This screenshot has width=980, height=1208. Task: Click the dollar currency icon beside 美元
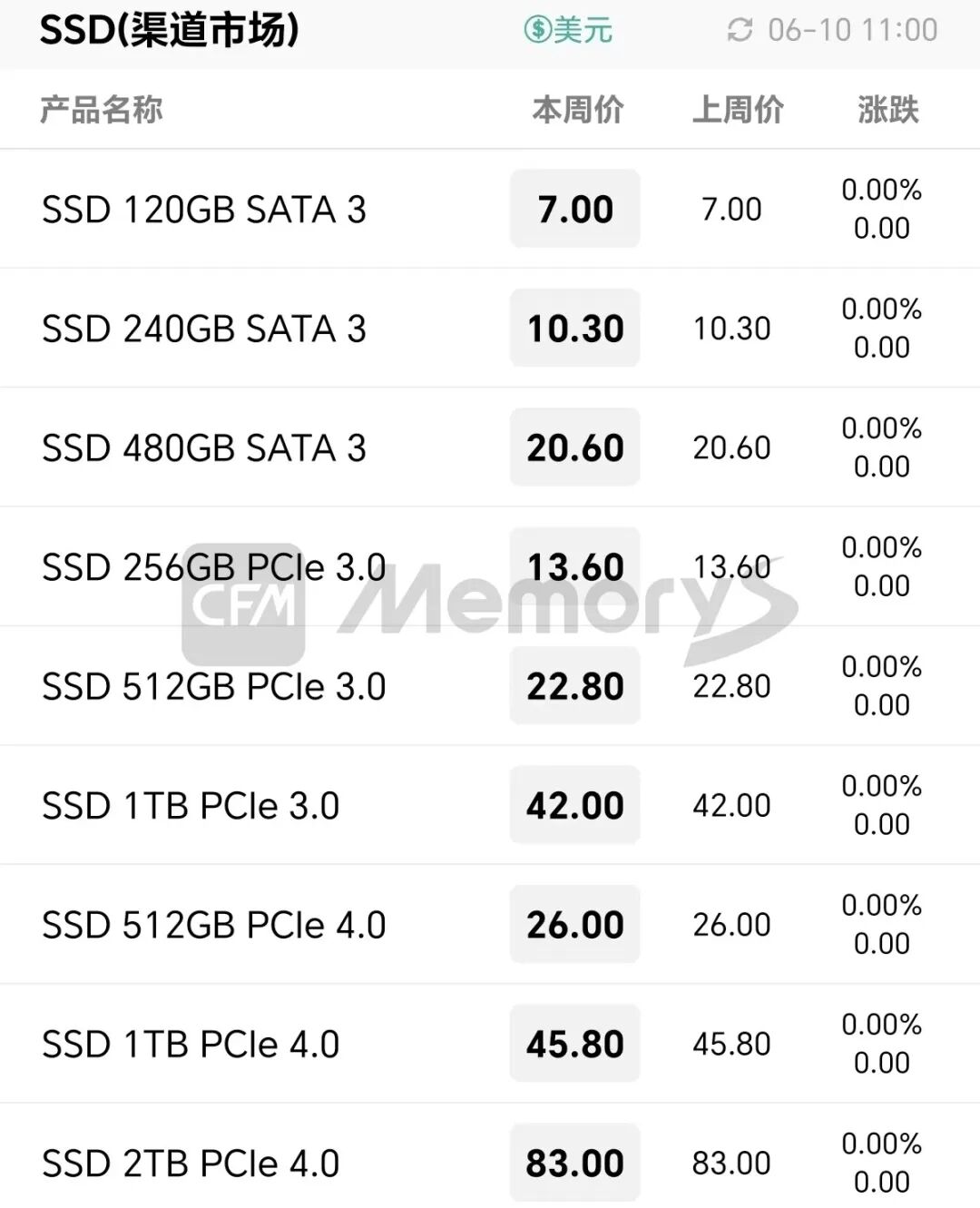[536, 30]
